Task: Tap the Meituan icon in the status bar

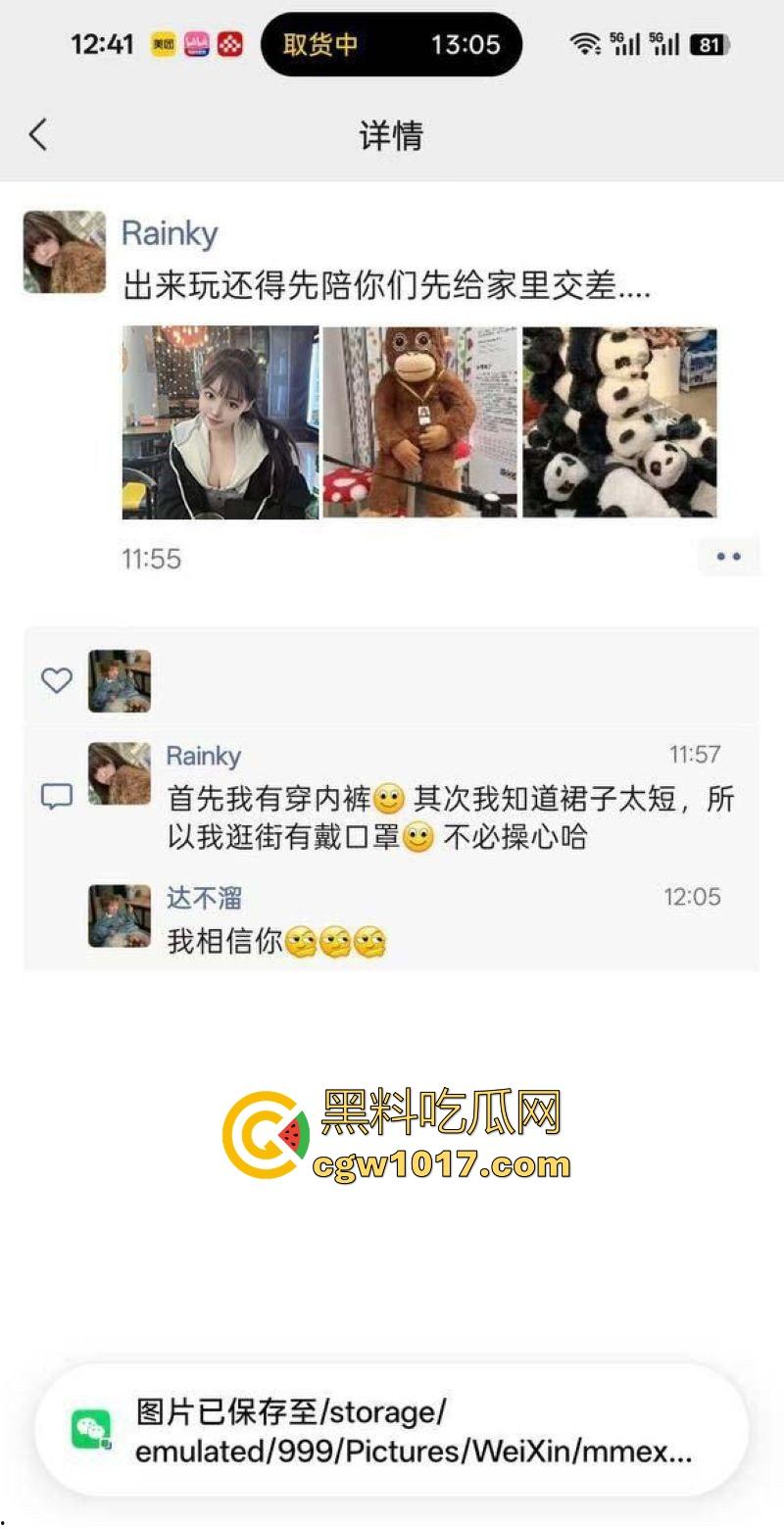Action: point(163,43)
